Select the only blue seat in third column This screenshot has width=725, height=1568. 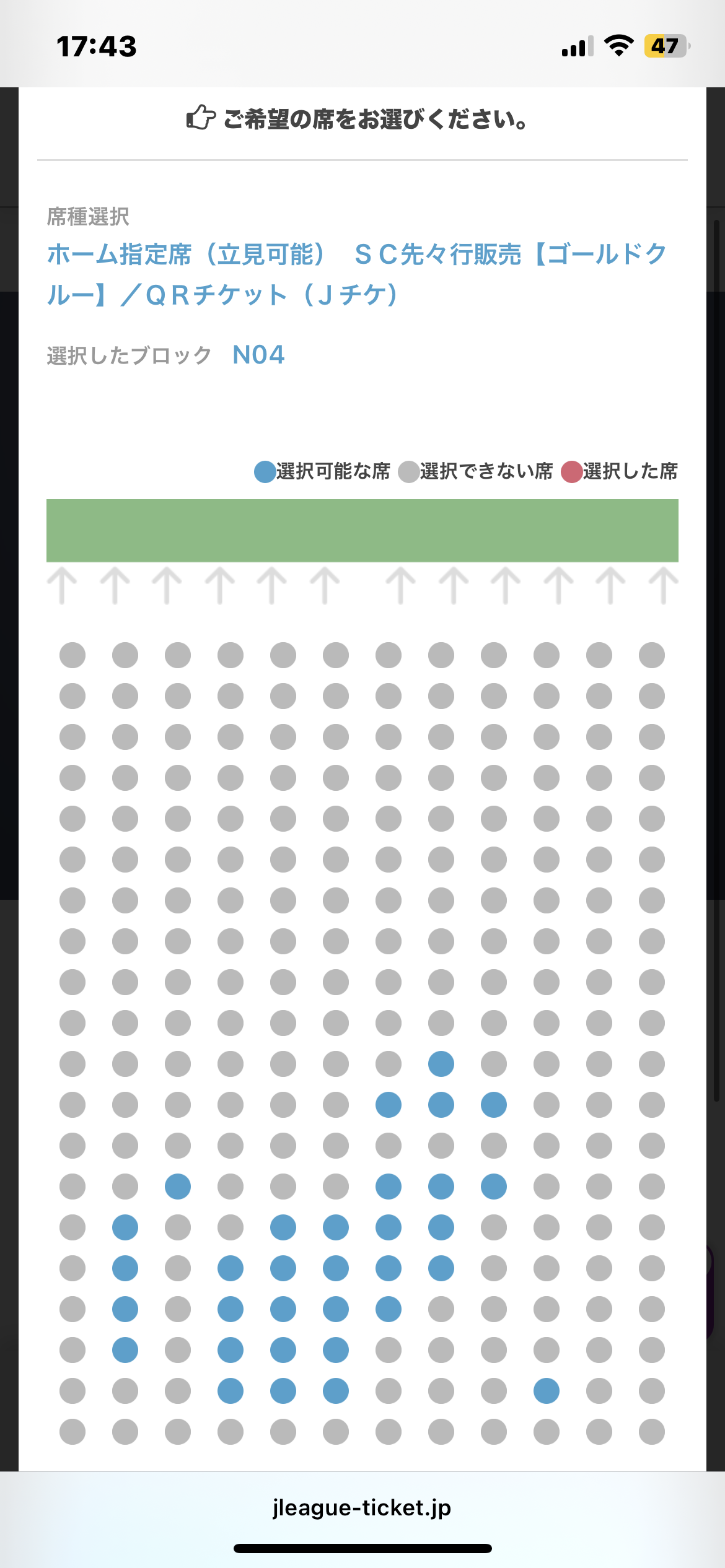pos(178,1187)
